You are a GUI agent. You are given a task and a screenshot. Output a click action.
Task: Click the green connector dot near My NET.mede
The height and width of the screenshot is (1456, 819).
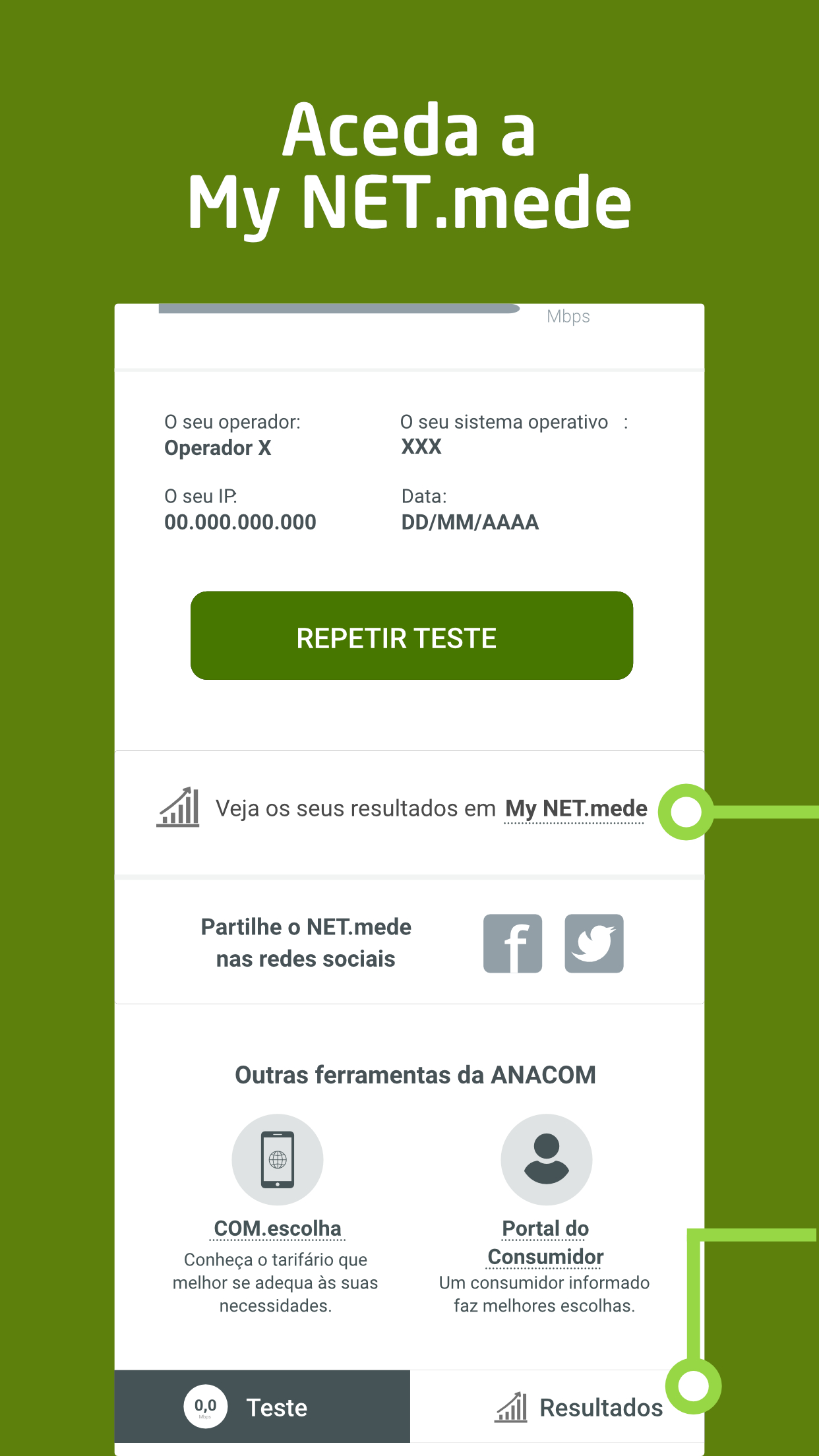point(686,811)
